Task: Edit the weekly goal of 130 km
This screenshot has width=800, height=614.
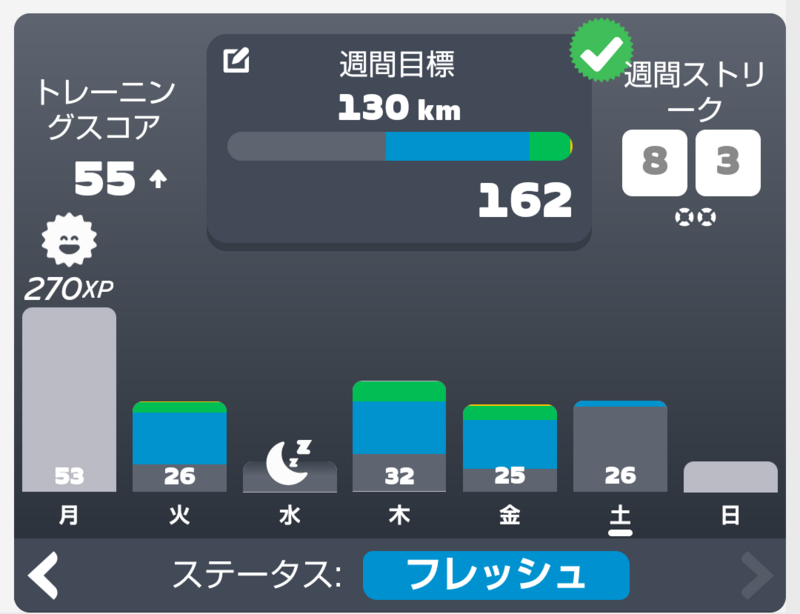Action: coord(236,61)
